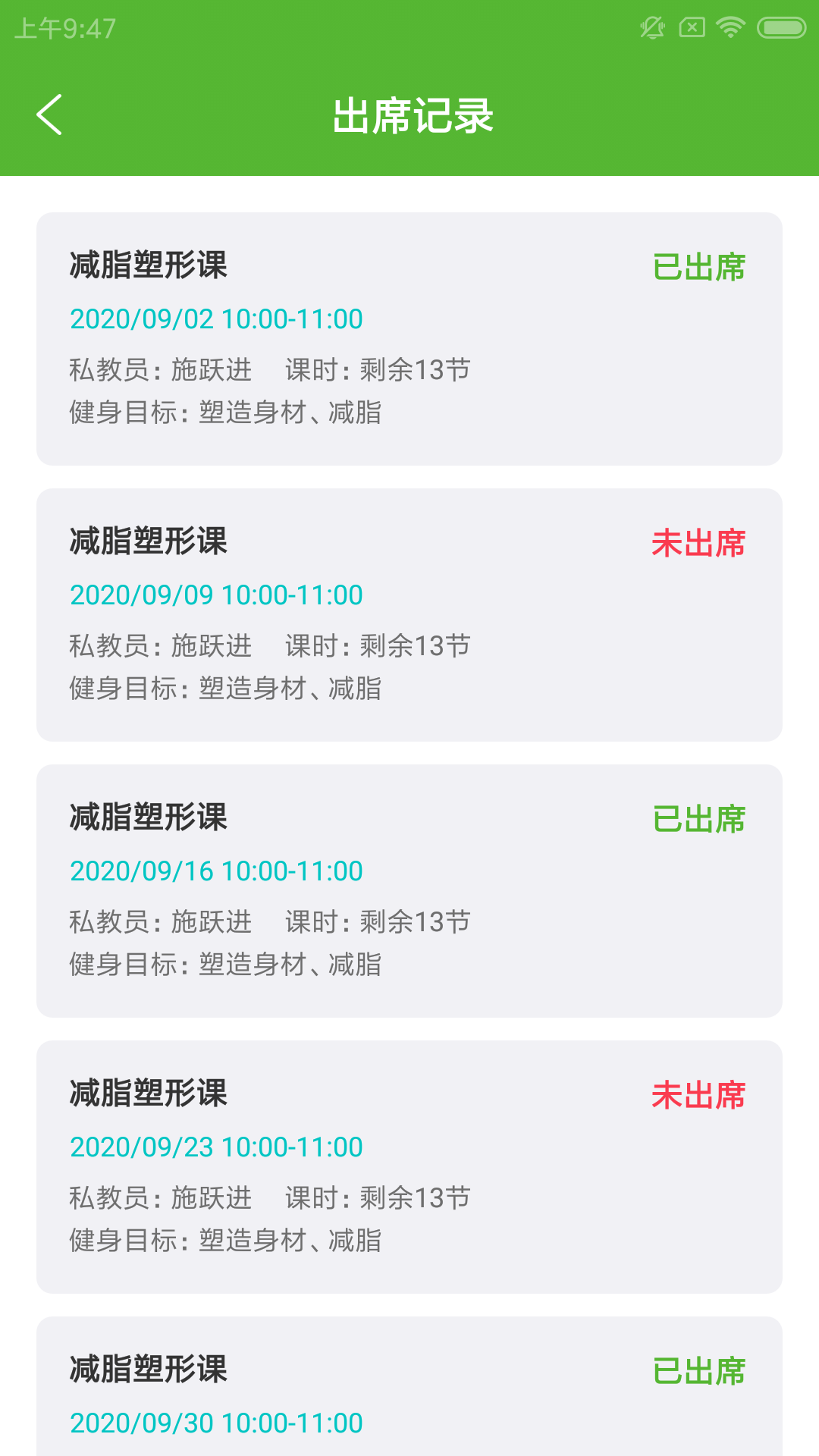View the 2020/09/23 class record
819x1456 pixels.
click(409, 1167)
